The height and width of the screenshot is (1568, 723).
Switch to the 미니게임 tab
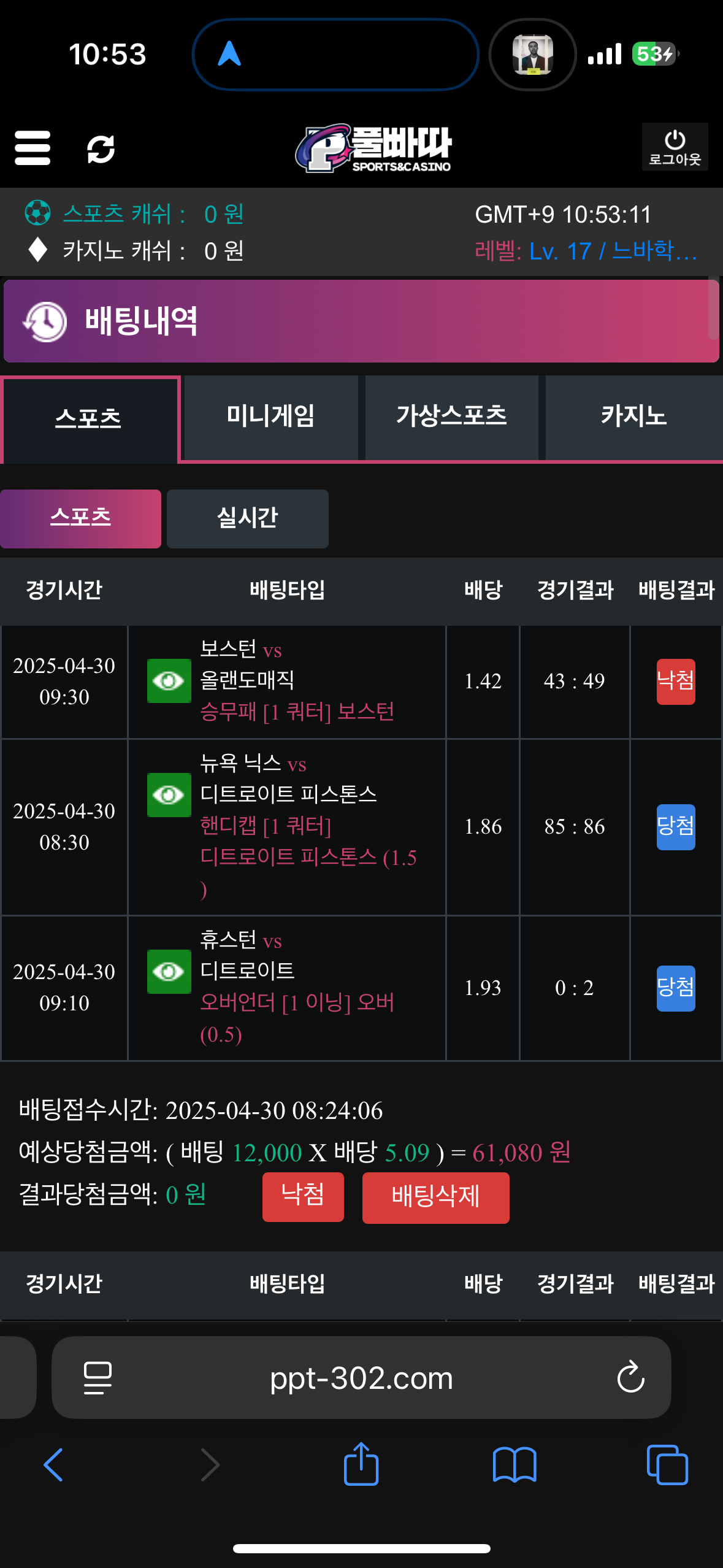point(270,417)
